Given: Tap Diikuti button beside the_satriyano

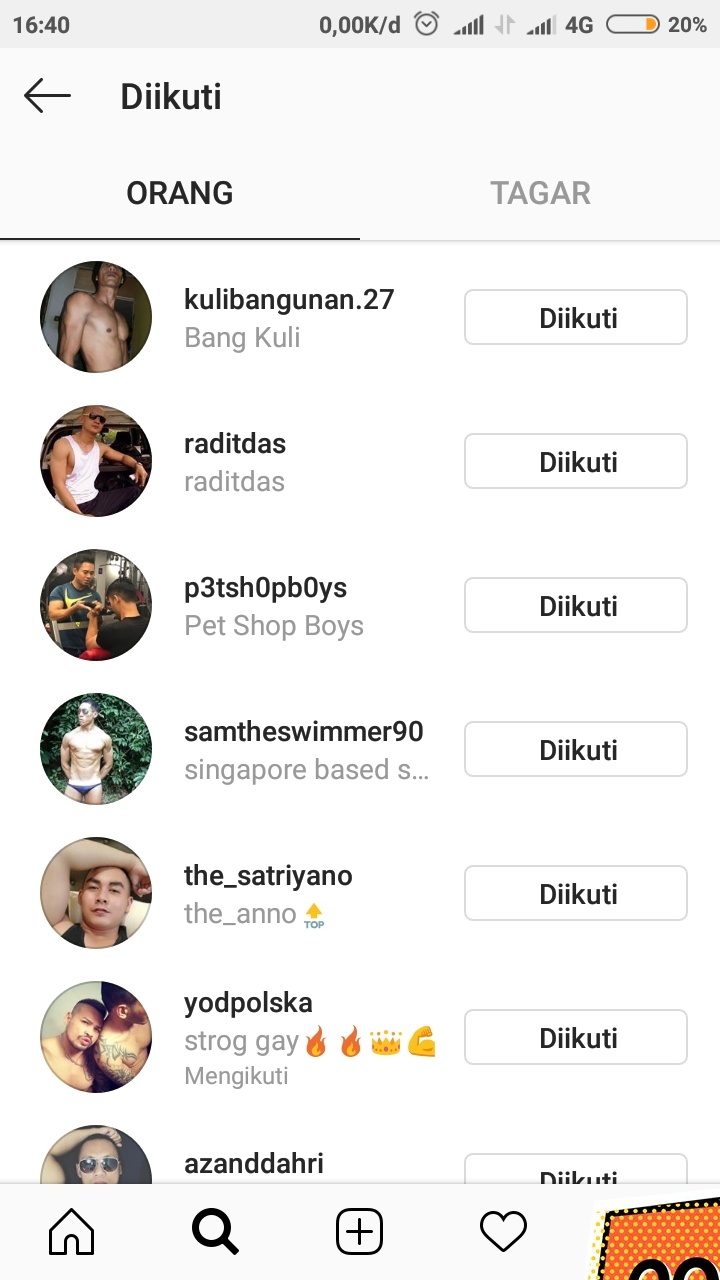Looking at the screenshot, I should pos(576,894).
